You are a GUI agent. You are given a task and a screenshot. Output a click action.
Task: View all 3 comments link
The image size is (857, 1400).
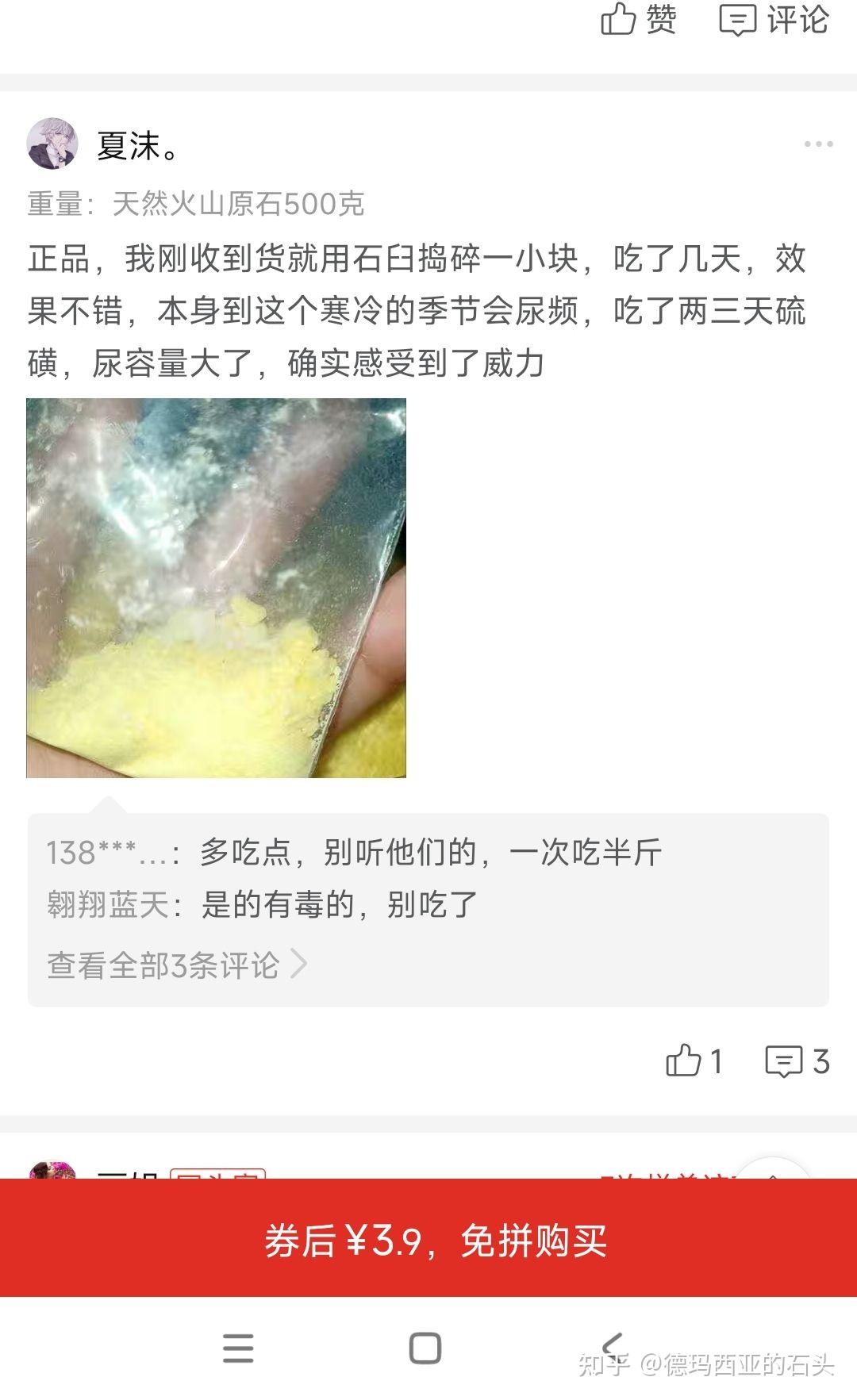click(176, 965)
